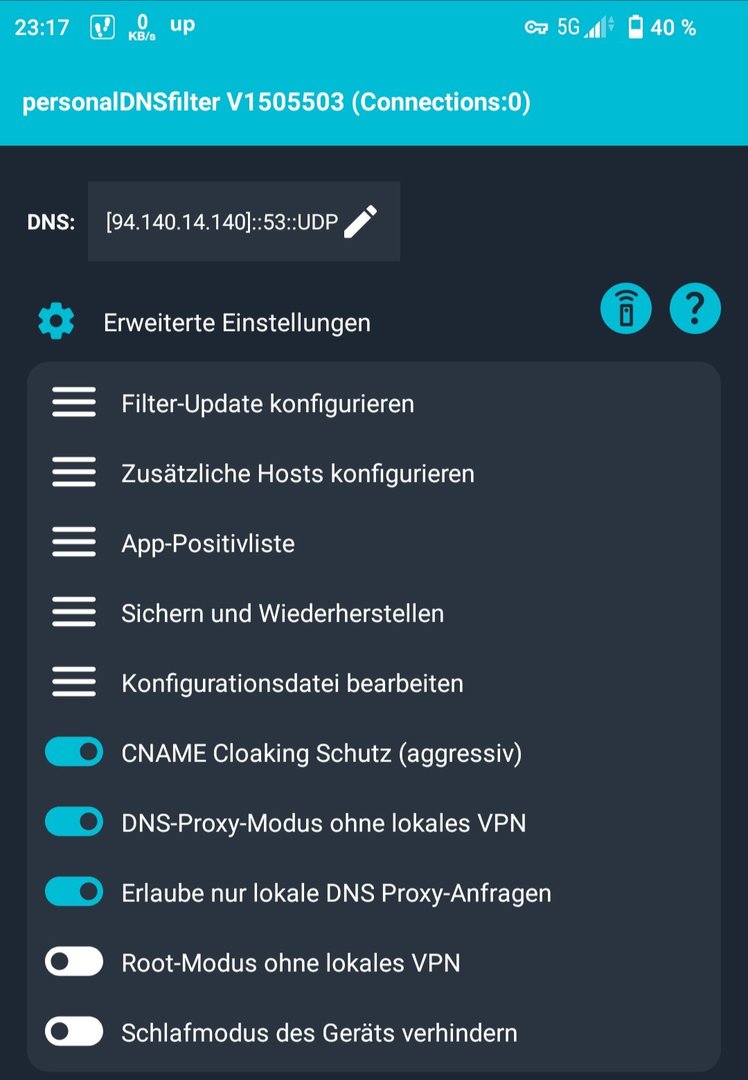Disable CNAME Cloaking Schutz (aggressiv)

point(74,752)
